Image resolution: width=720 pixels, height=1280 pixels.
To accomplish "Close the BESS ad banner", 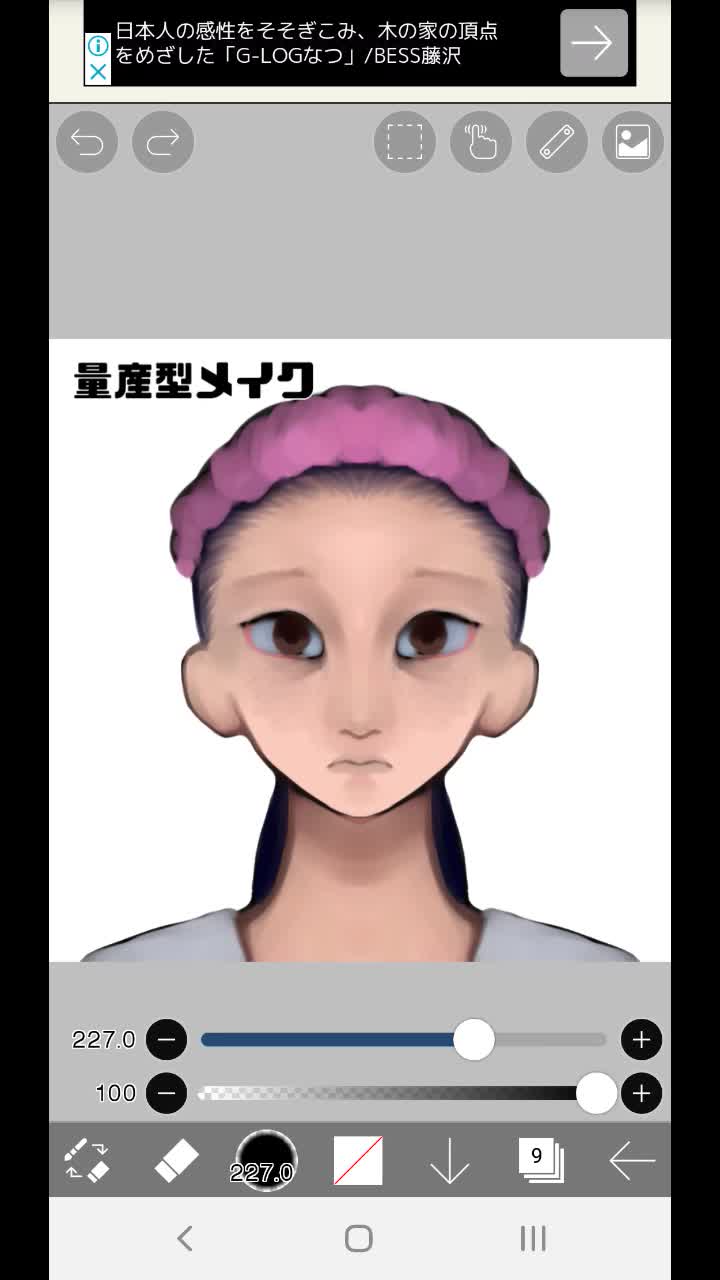I will (98, 72).
